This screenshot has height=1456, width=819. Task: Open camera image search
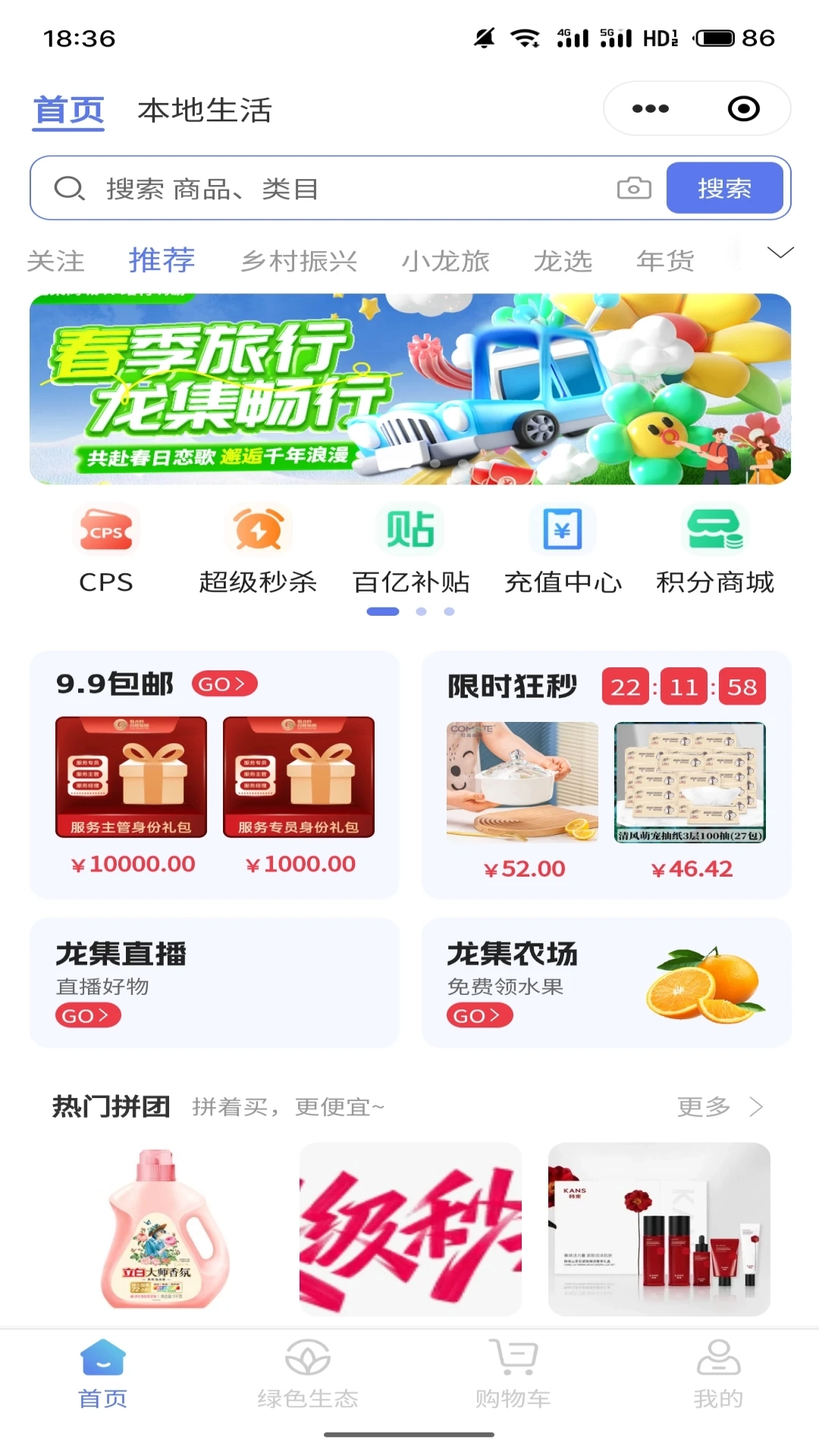(x=634, y=188)
